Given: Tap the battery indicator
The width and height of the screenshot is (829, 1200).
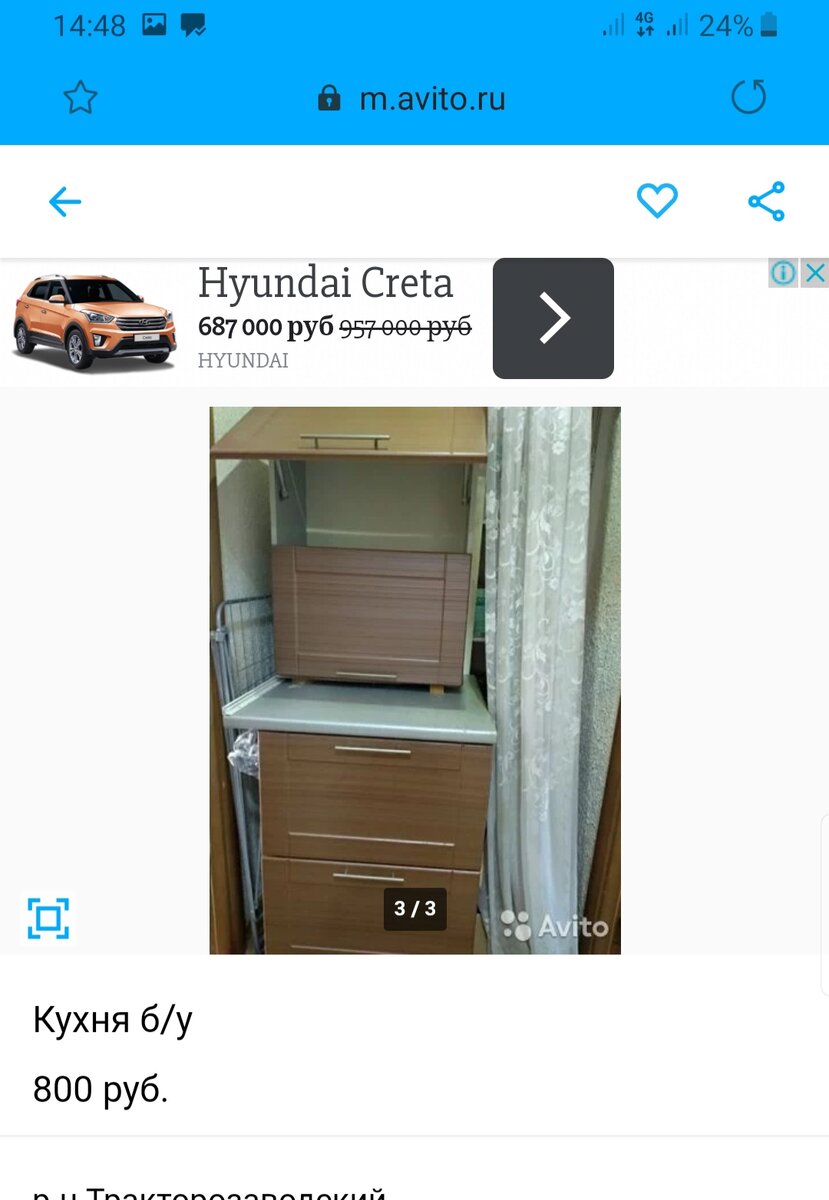Looking at the screenshot, I should coord(768,24).
